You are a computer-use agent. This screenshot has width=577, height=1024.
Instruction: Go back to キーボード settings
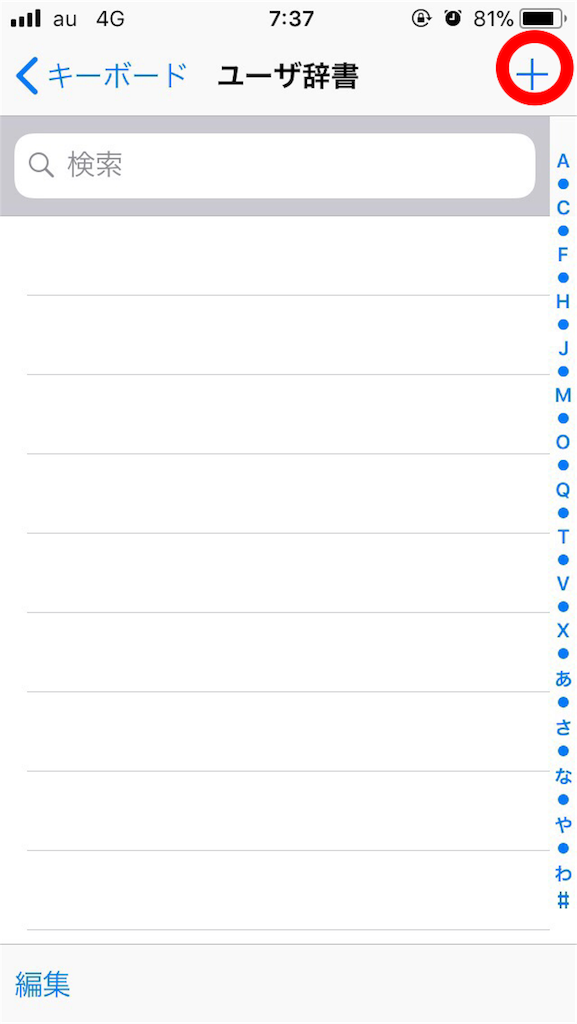[x=102, y=76]
